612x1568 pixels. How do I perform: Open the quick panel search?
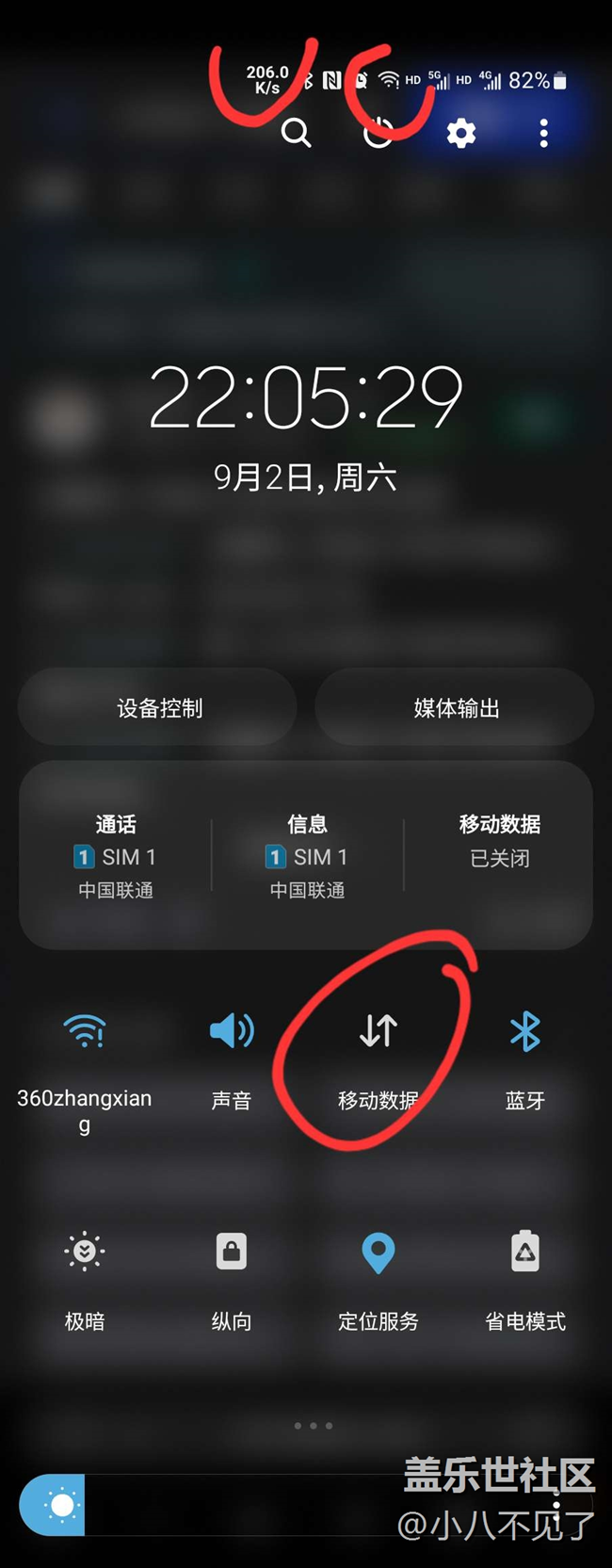tap(296, 134)
